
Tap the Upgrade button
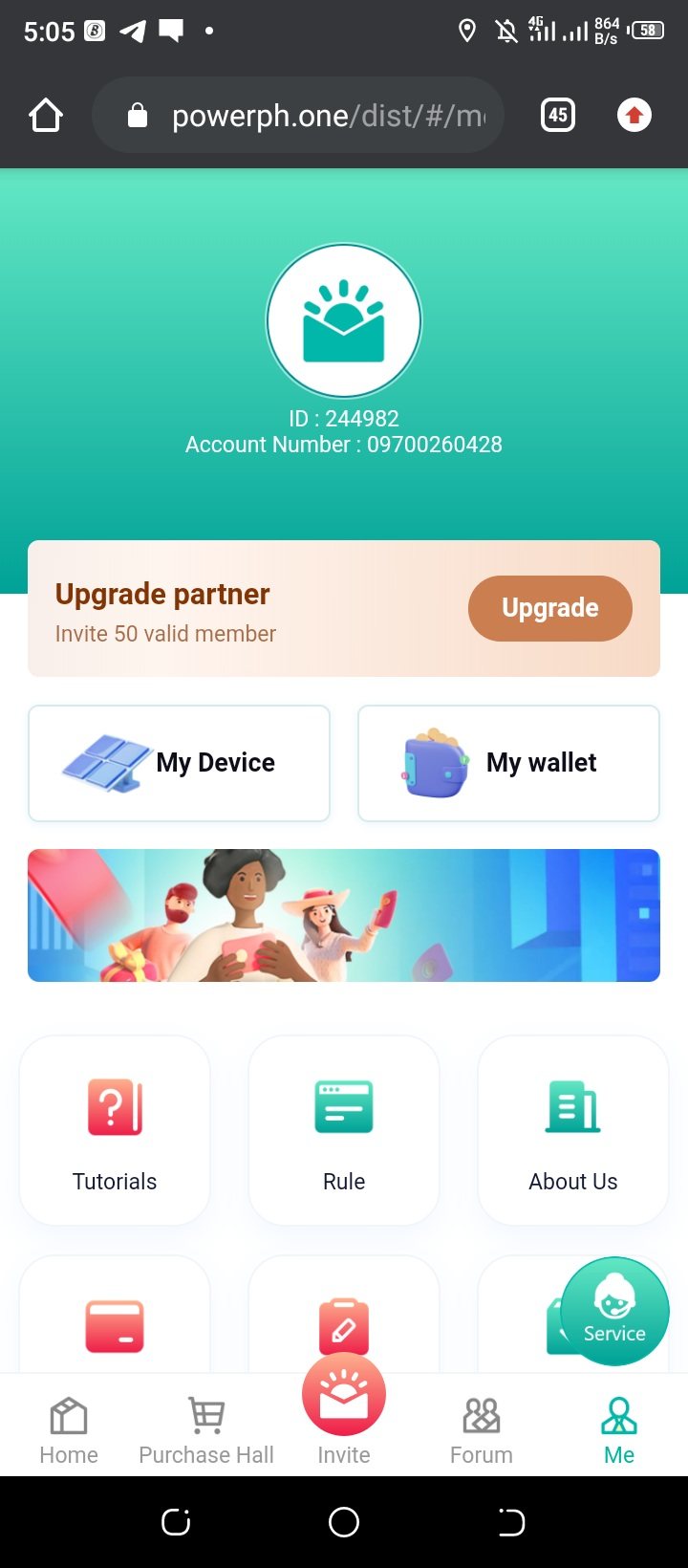click(x=549, y=608)
